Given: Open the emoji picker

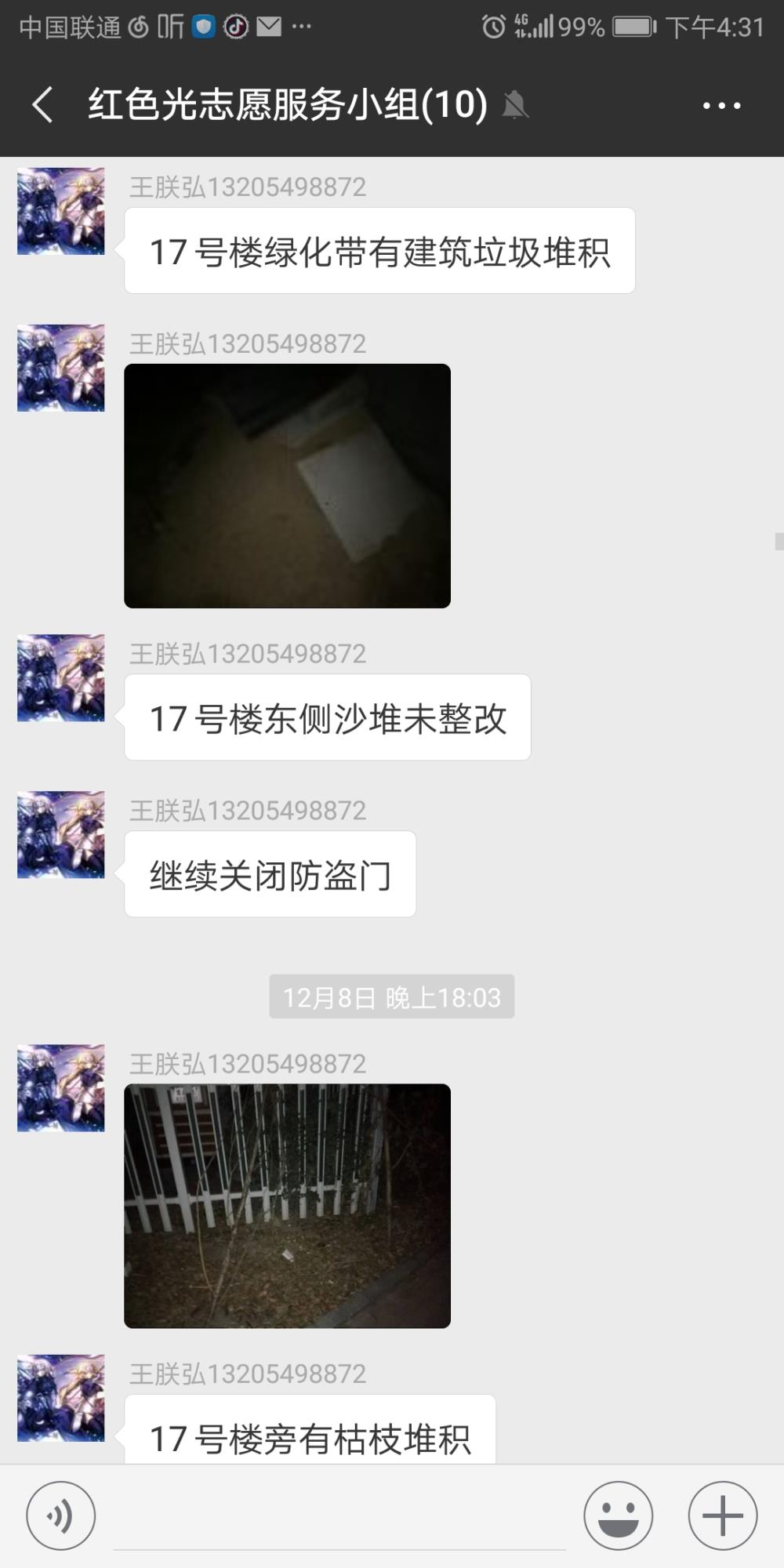Looking at the screenshot, I should 618,1516.
